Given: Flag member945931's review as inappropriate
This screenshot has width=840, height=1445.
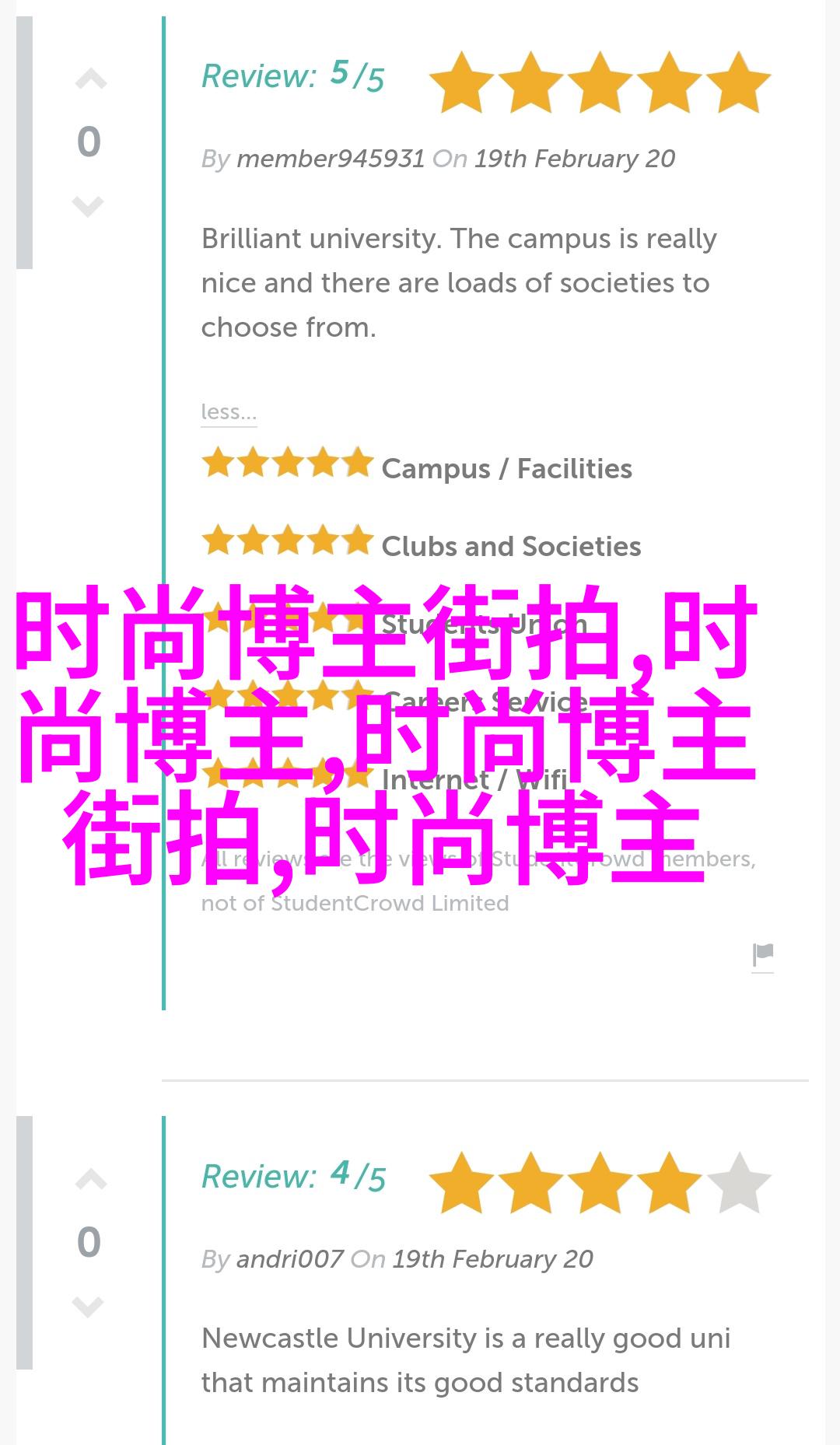Looking at the screenshot, I should point(763,955).
